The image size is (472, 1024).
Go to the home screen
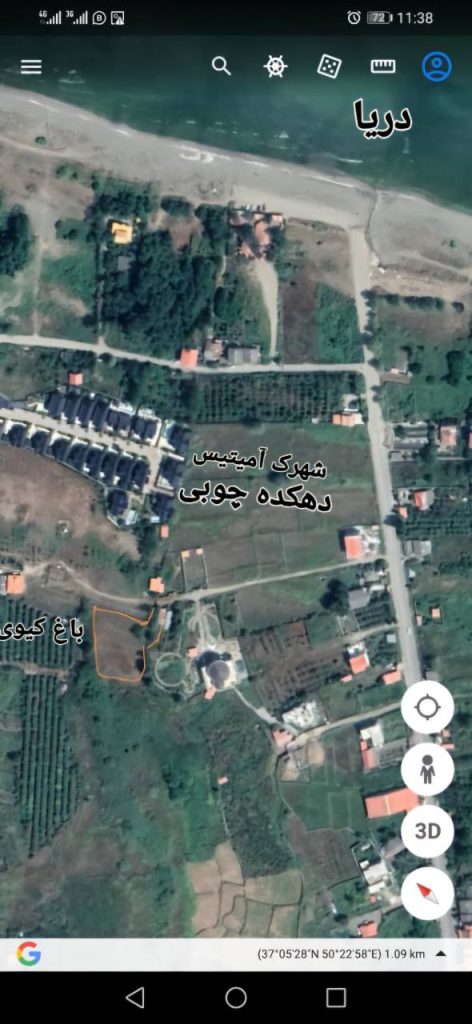(236, 997)
